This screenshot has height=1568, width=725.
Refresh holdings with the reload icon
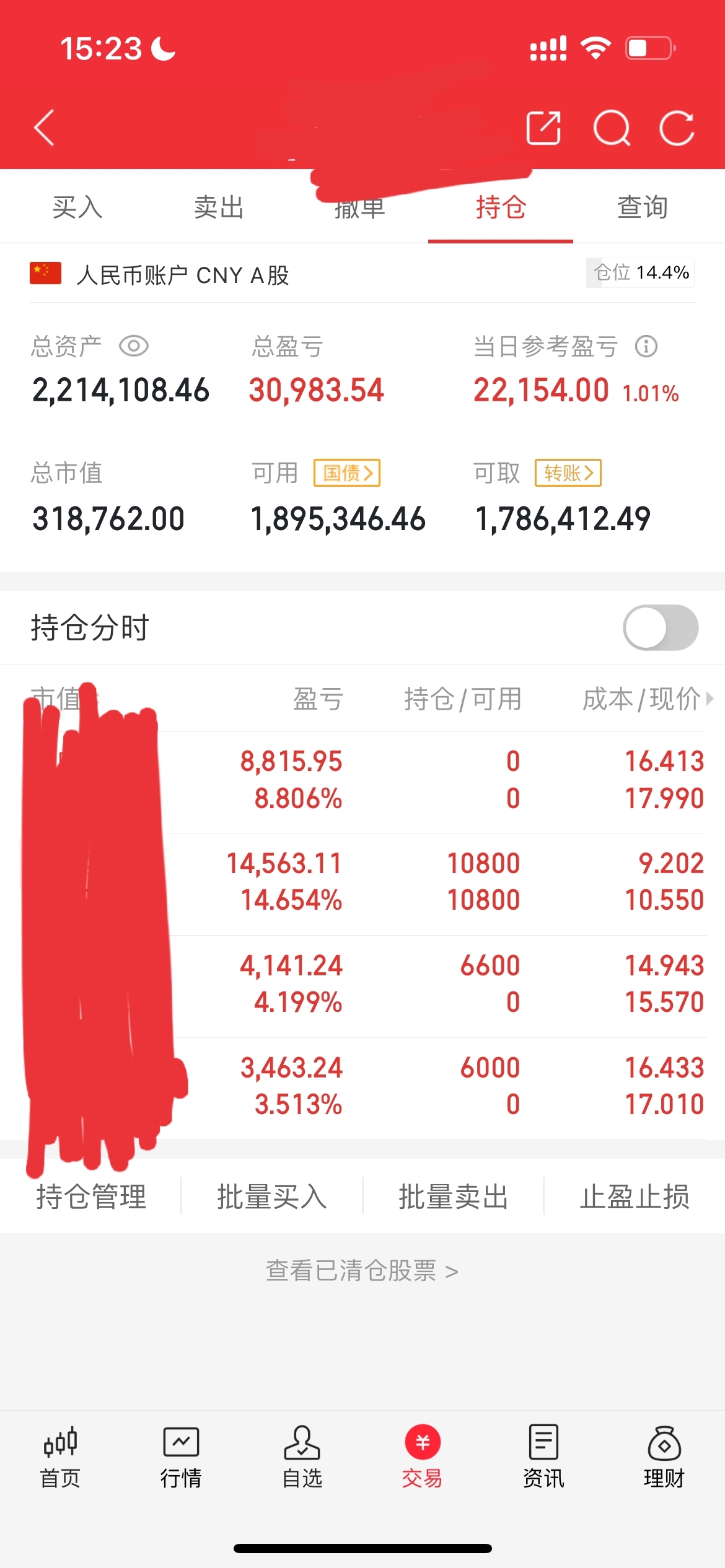coord(677,128)
